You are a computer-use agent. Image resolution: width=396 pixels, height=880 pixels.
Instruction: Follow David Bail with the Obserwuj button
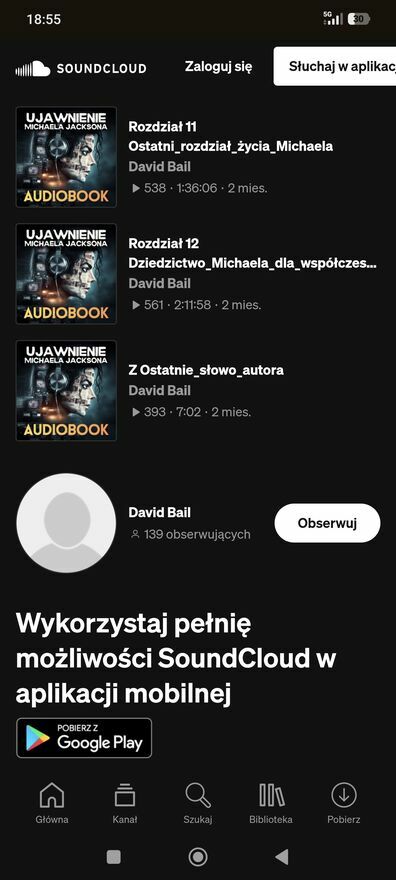tap(328, 523)
